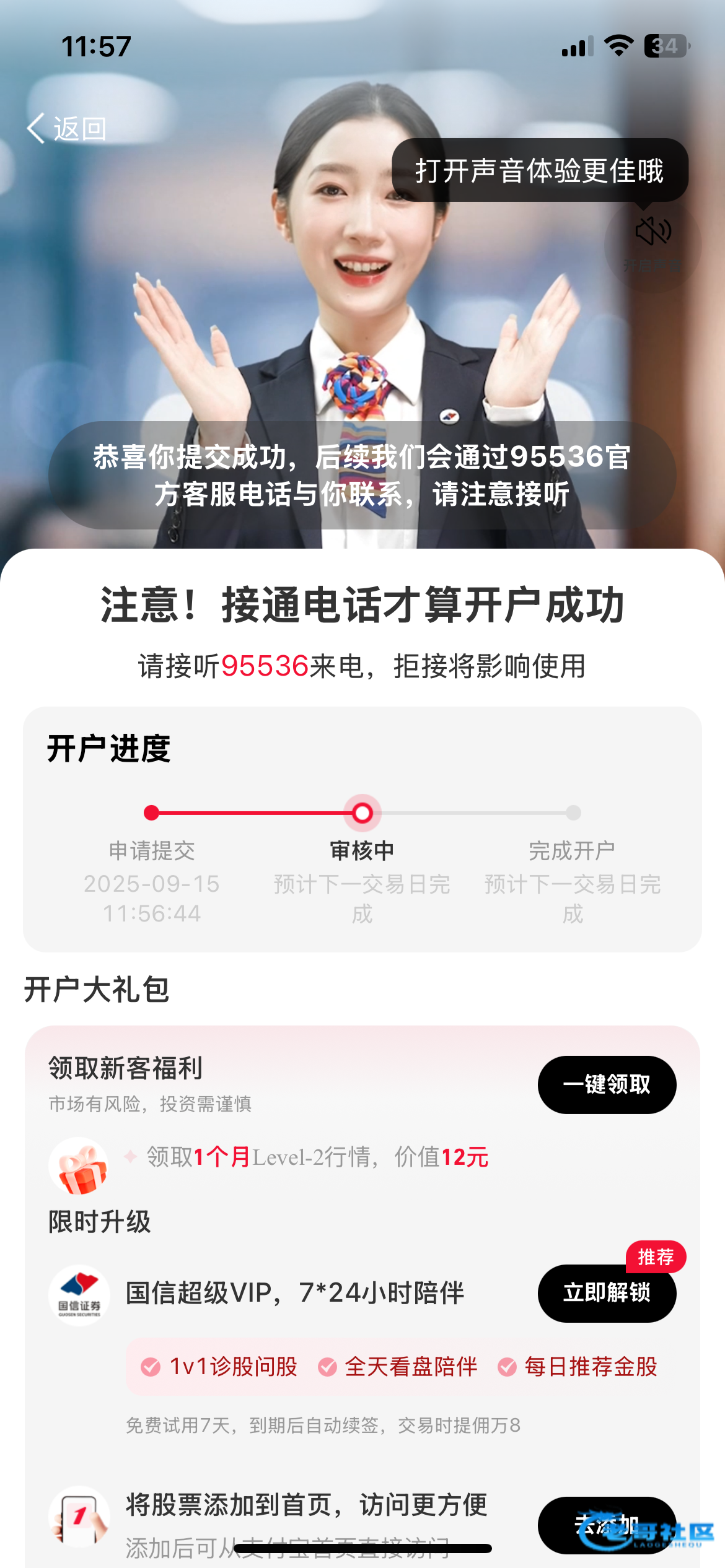Unlock 国信超级VIP with 立即解锁

click(606, 1293)
